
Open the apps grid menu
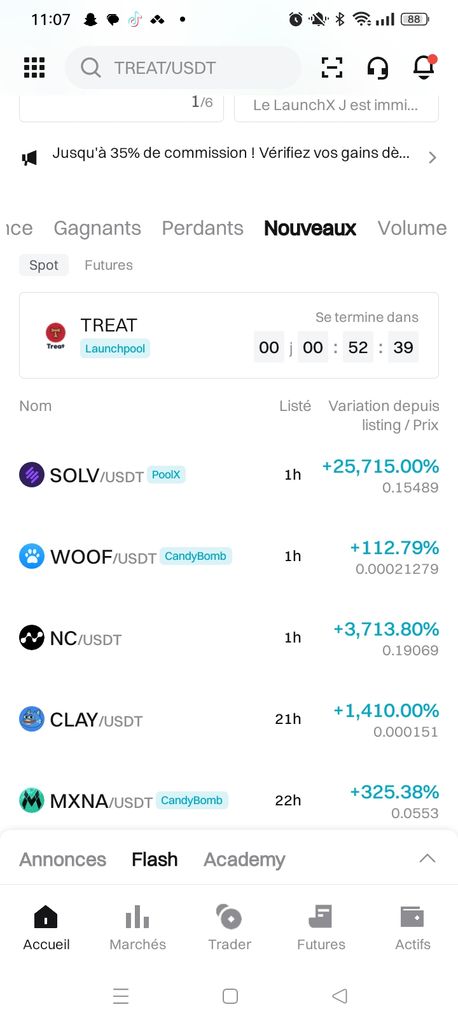[34, 67]
